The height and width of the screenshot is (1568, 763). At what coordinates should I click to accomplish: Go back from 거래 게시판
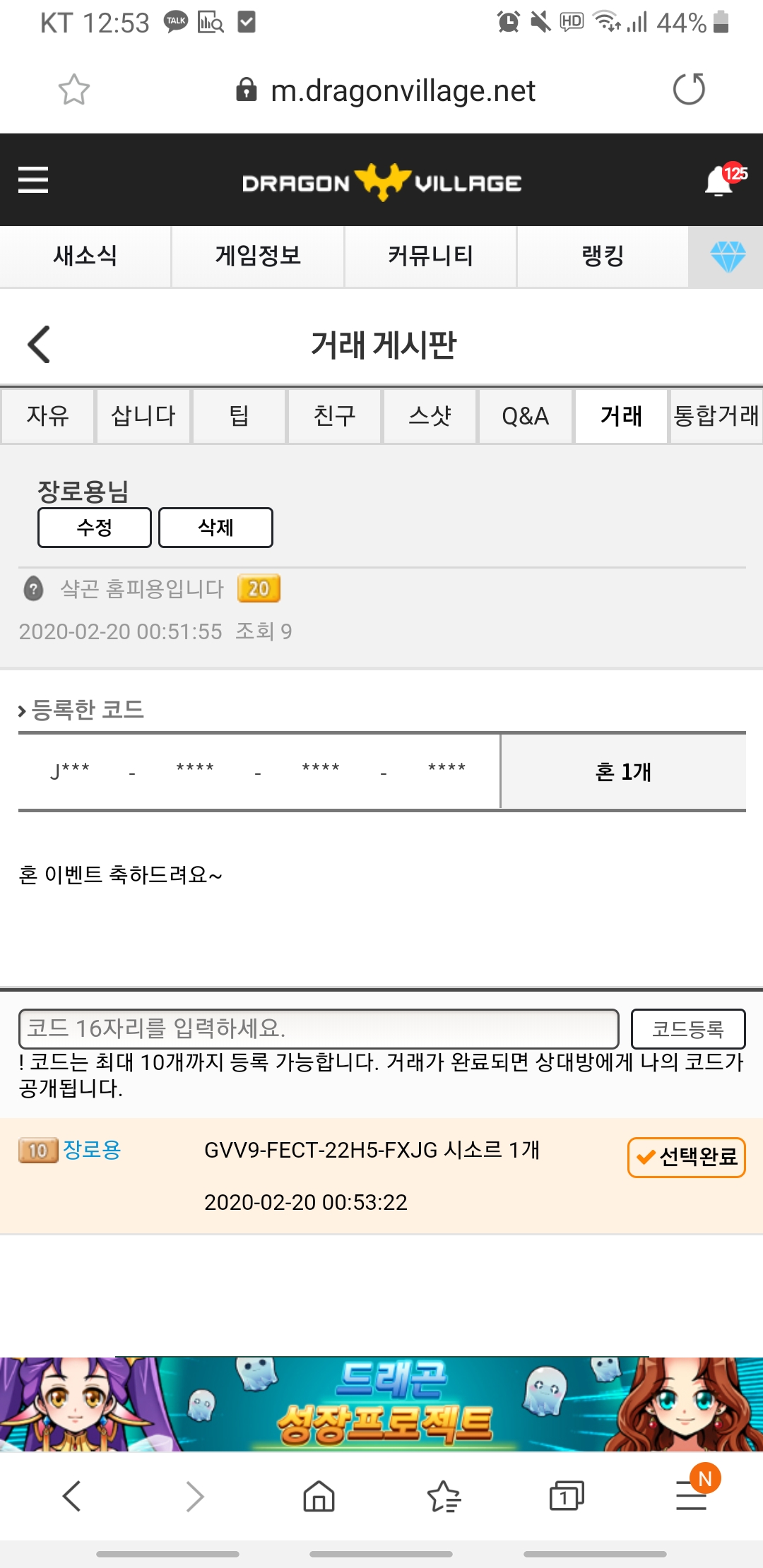[x=39, y=345]
